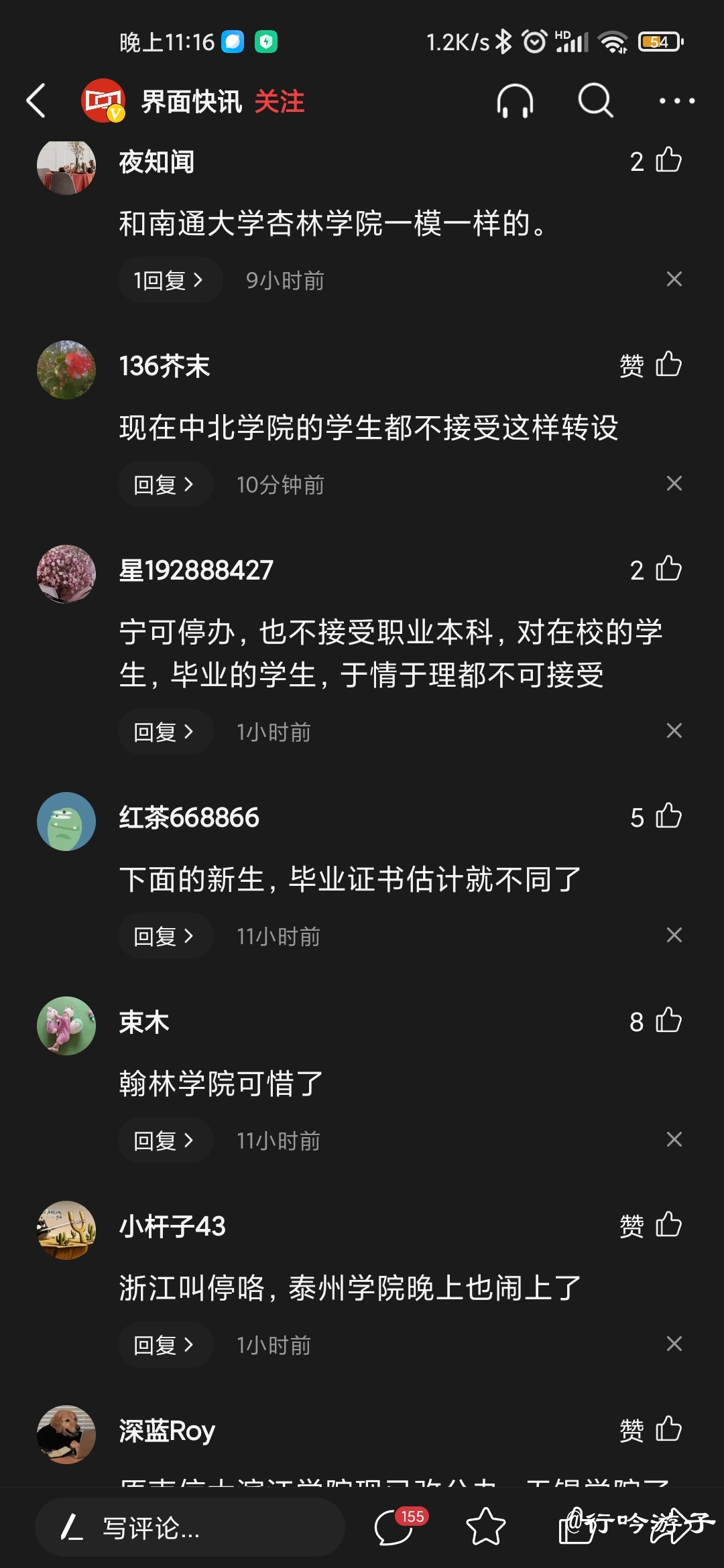
Task: Dismiss 夜知闻's comment with the X
Action: [674, 279]
